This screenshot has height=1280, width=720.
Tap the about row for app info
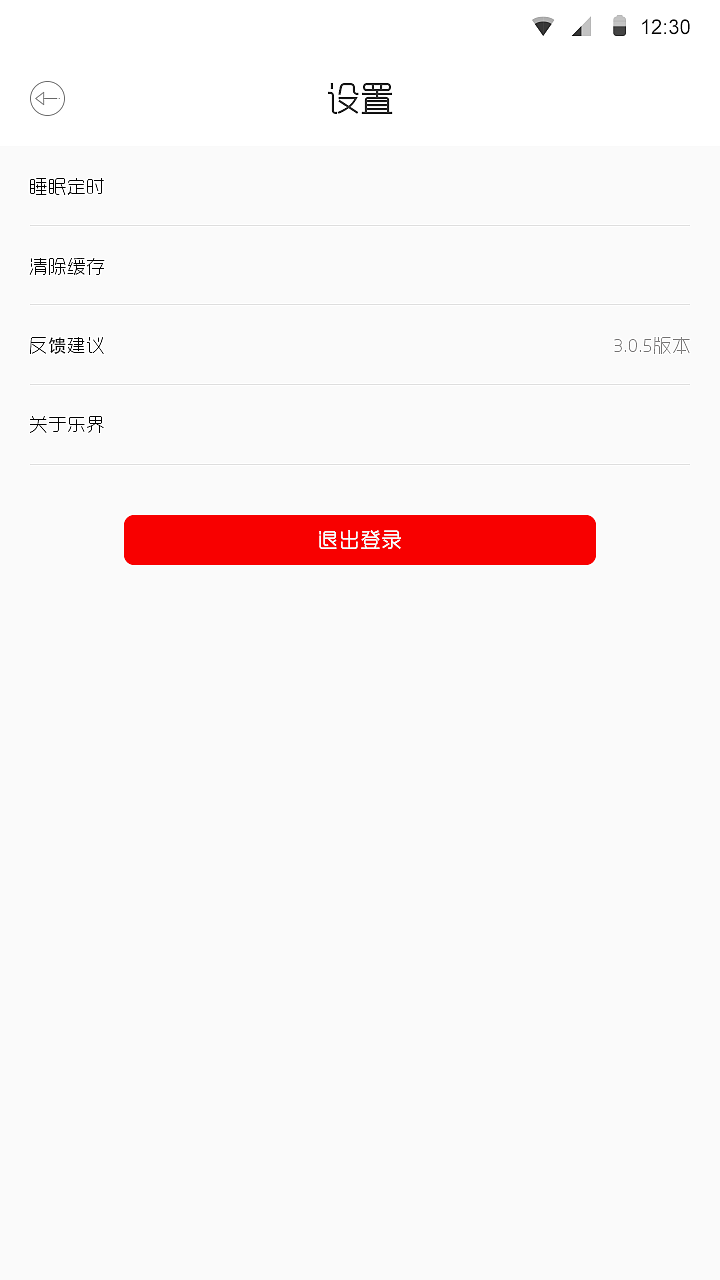click(x=360, y=424)
